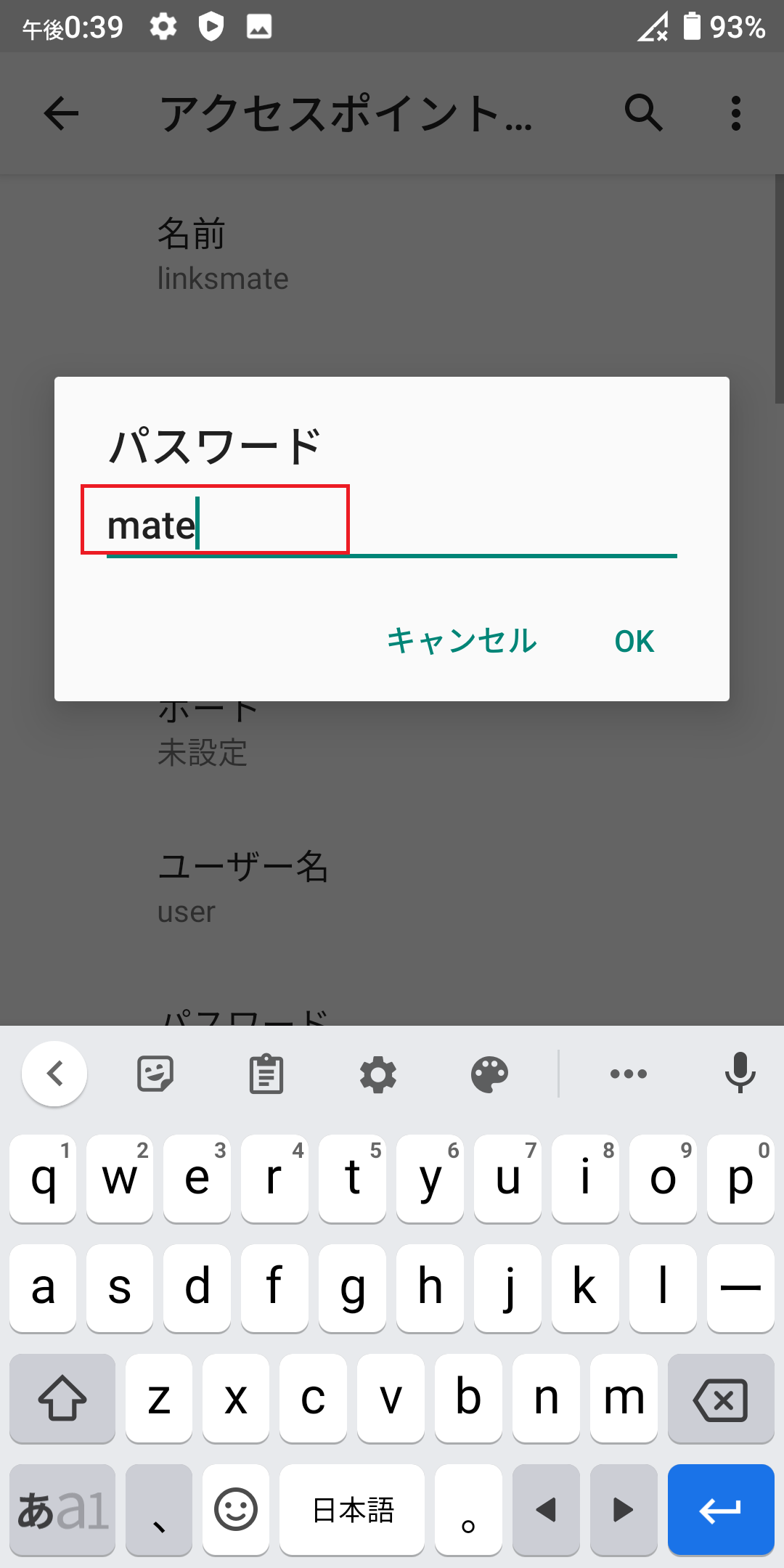
Task: Move cursor right with the arrow key
Action: click(622, 1509)
